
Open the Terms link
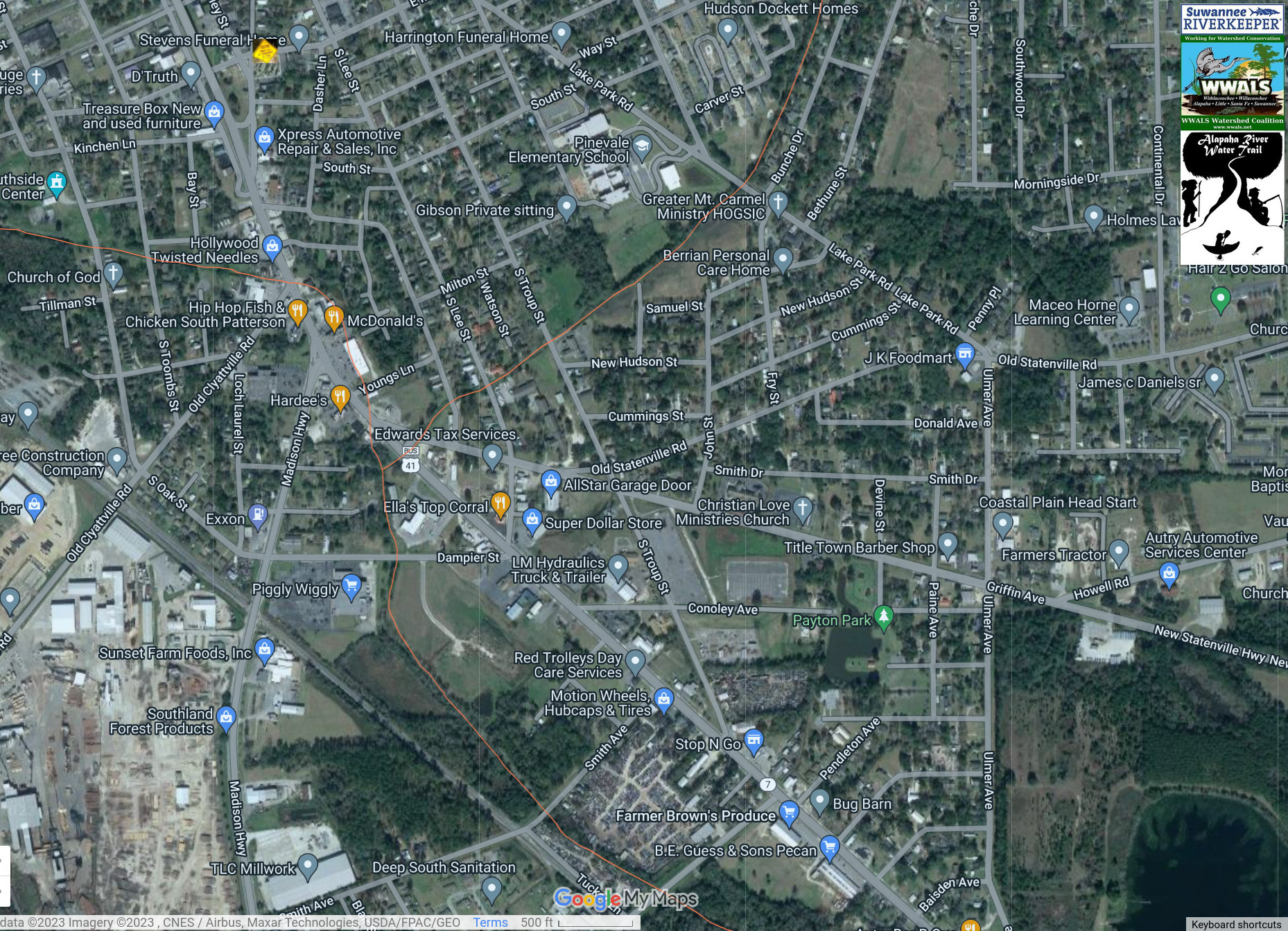[x=490, y=923]
